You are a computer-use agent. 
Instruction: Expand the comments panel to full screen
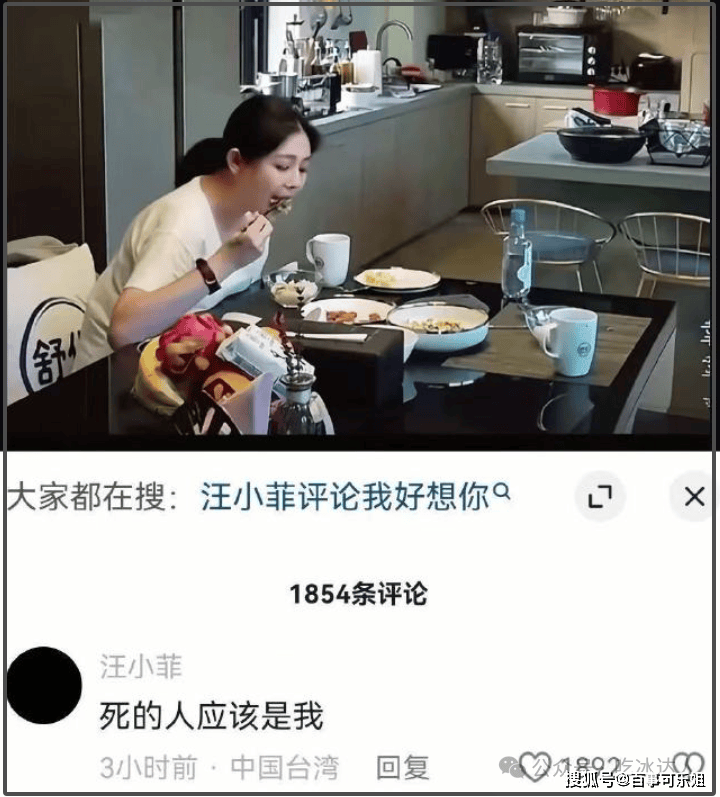point(600,497)
